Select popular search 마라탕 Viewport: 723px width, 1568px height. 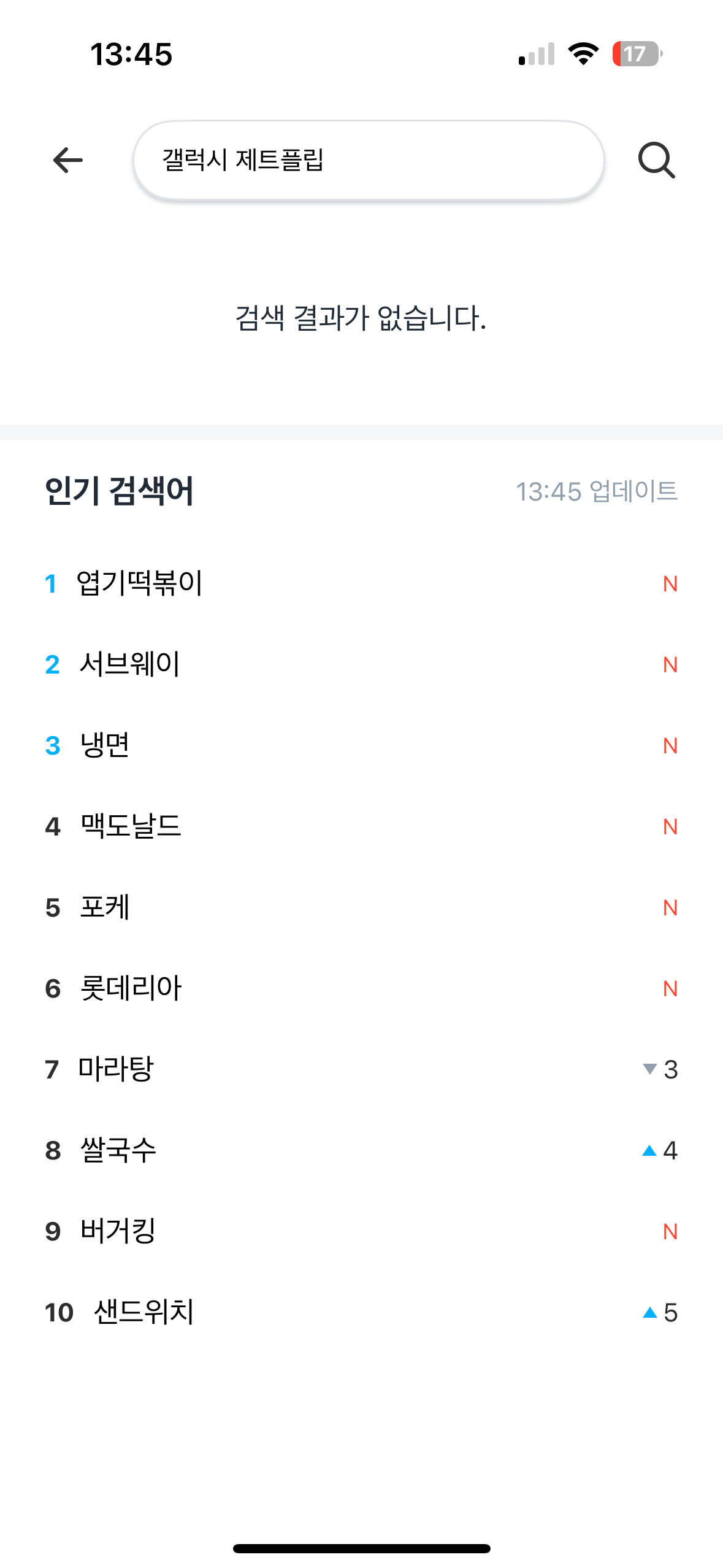click(116, 1069)
